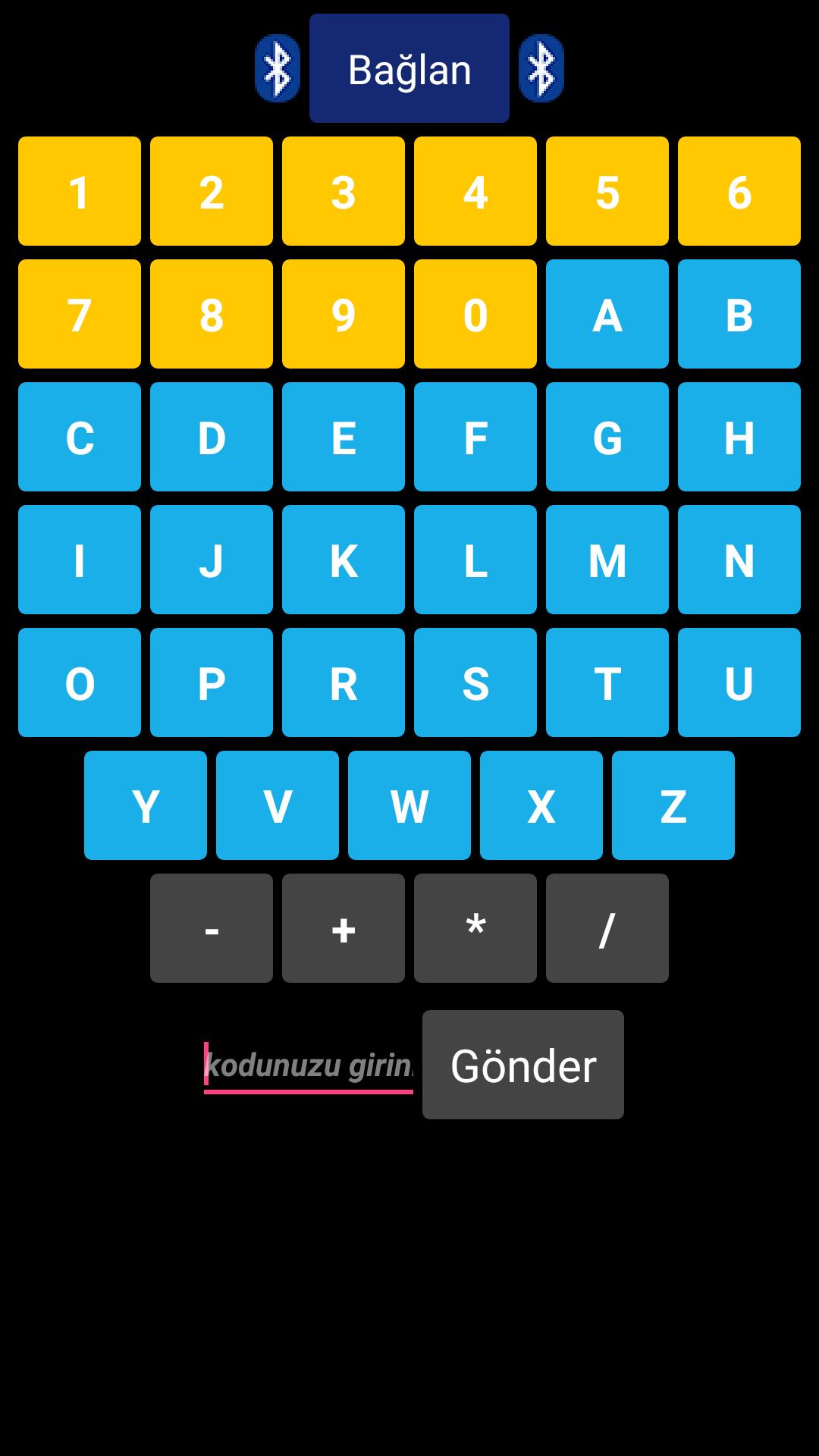Choose the slash key
This screenshot has height=1456, width=819.
pos(607,928)
